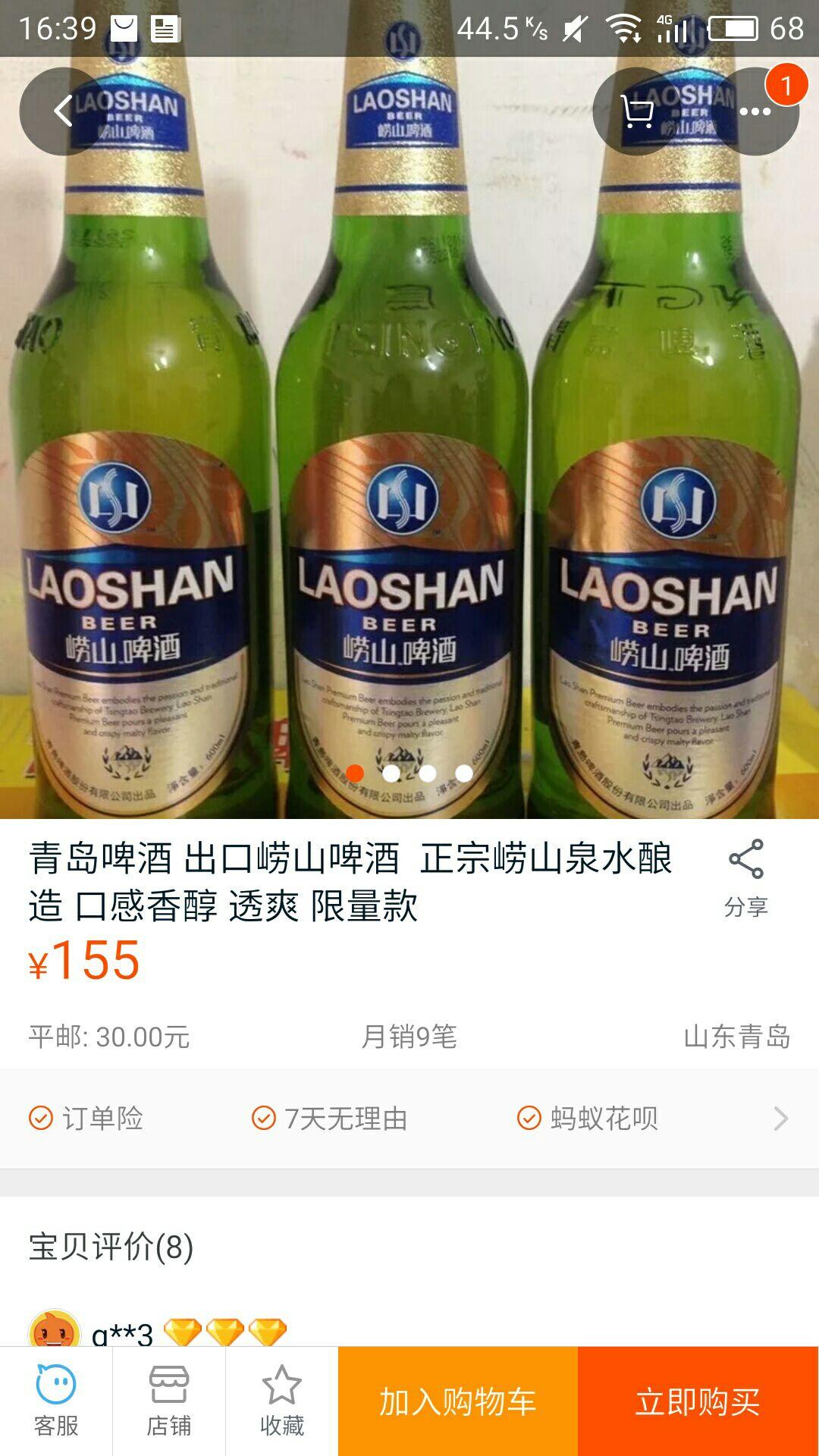Open the shopping cart icon
The width and height of the screenshot is (819, 1456).
637,111
